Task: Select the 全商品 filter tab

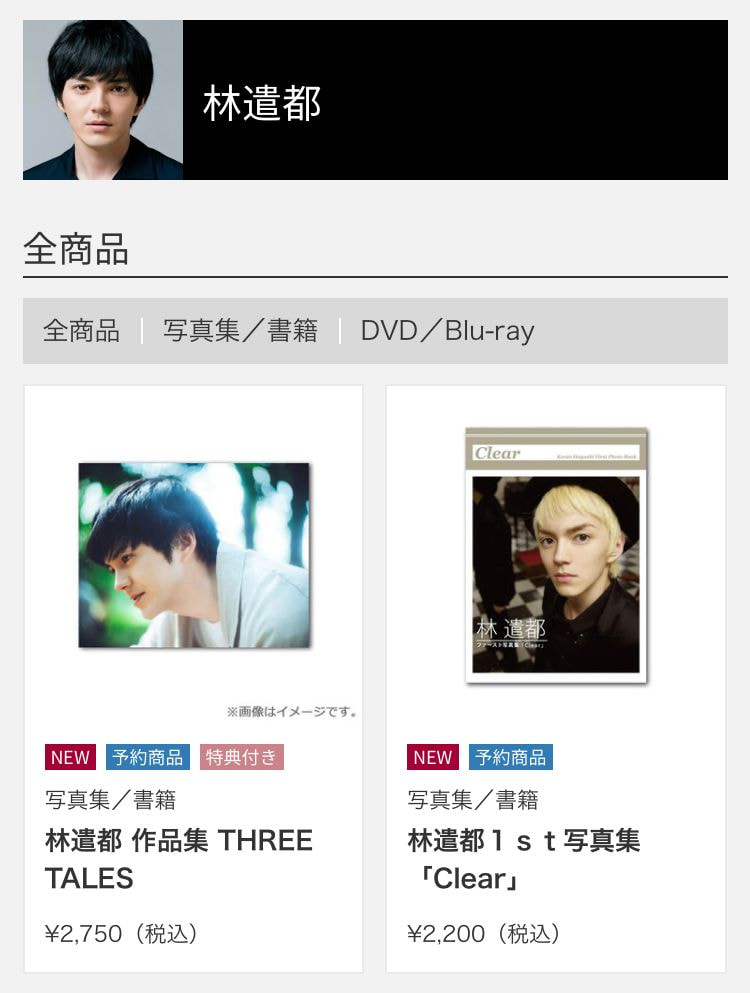Action: [x=81, y=331]
